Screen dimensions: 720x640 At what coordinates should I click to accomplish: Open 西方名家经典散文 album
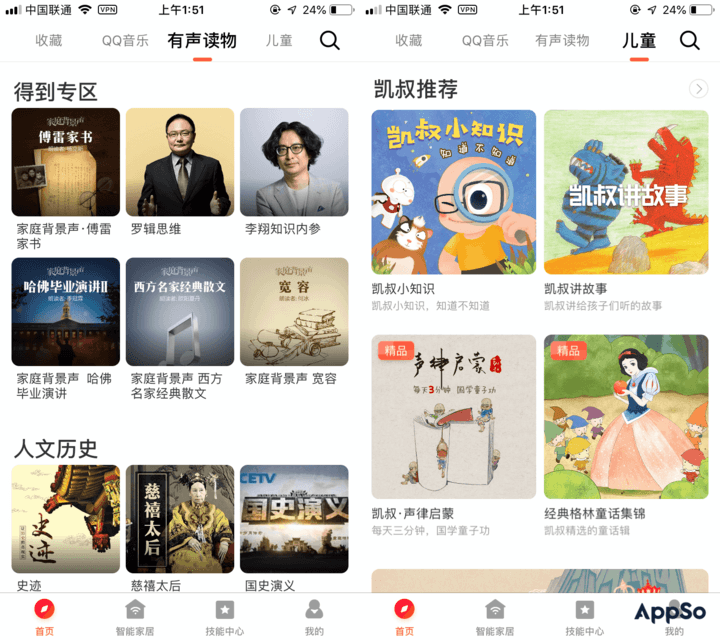pos(180,312)
